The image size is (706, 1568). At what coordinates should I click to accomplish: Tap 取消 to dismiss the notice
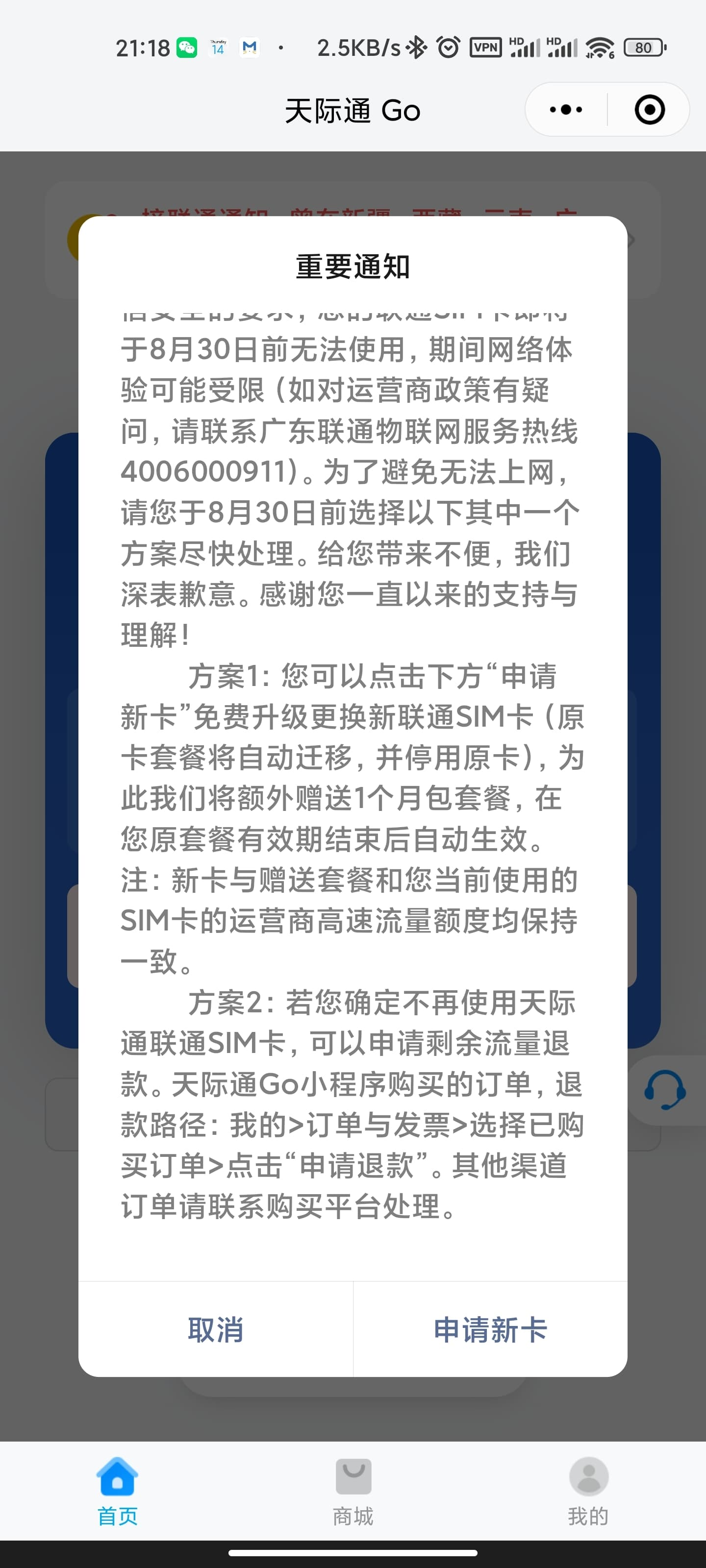(216, 1329)
